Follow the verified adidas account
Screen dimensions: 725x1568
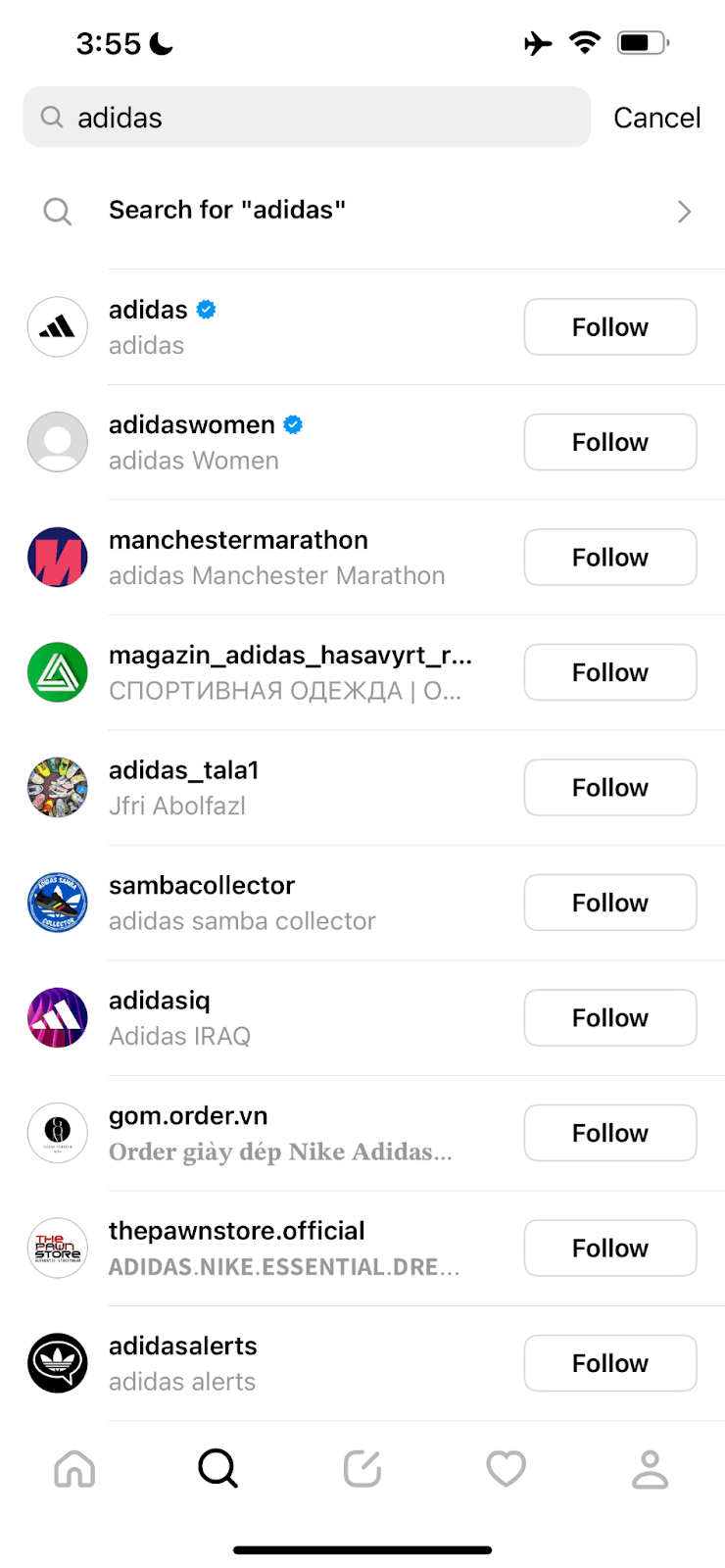pos(609,327)
